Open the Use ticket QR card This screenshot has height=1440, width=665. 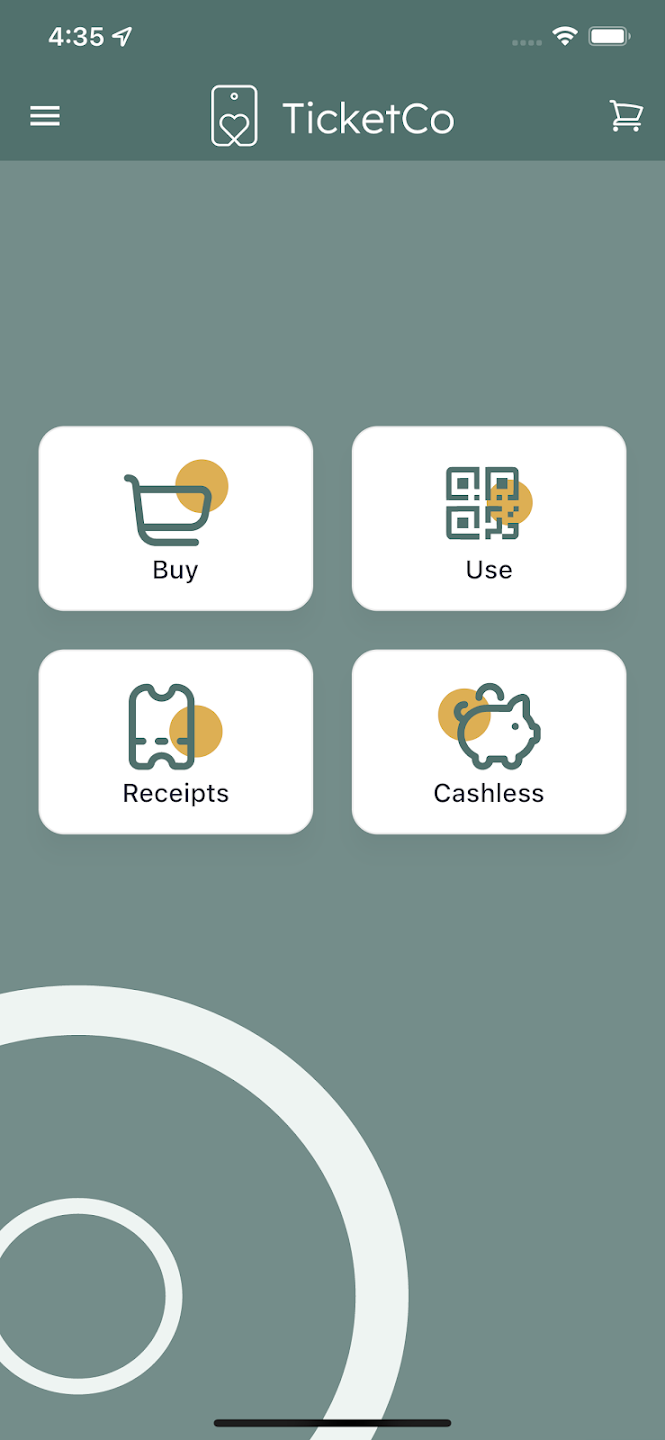click(489, 518)
